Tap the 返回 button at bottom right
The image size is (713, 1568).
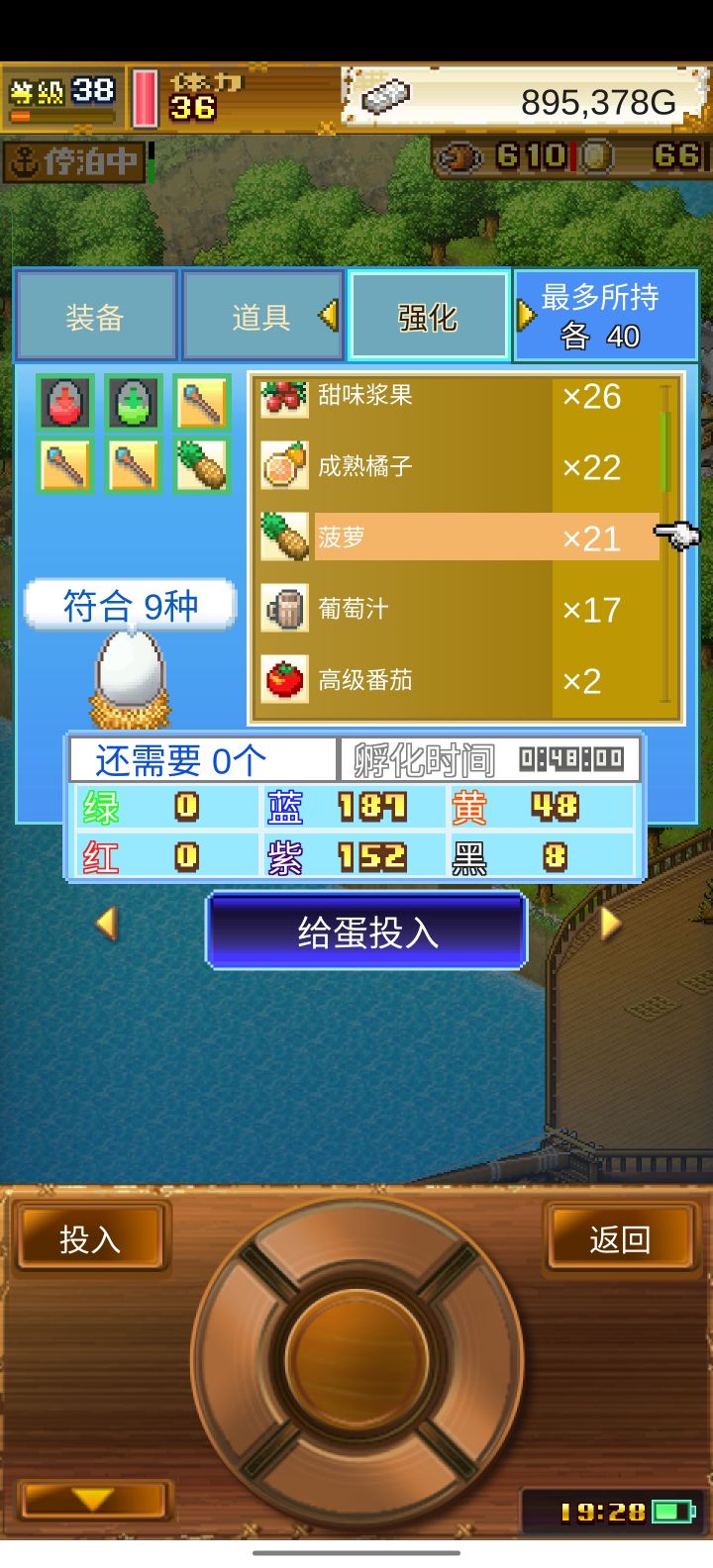[x=623, y=1237]
